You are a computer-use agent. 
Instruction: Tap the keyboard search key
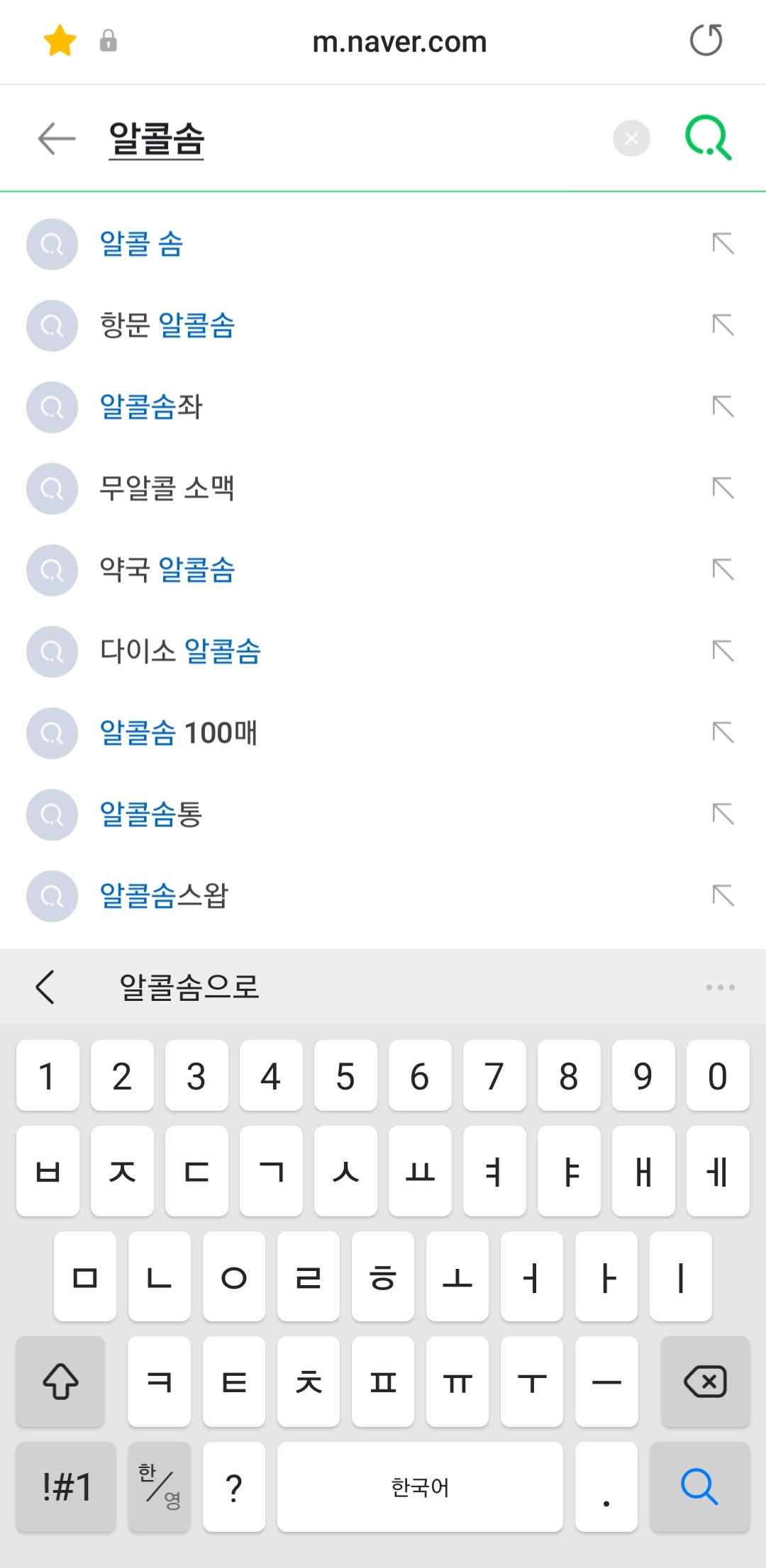click(x=699, y=1486)
